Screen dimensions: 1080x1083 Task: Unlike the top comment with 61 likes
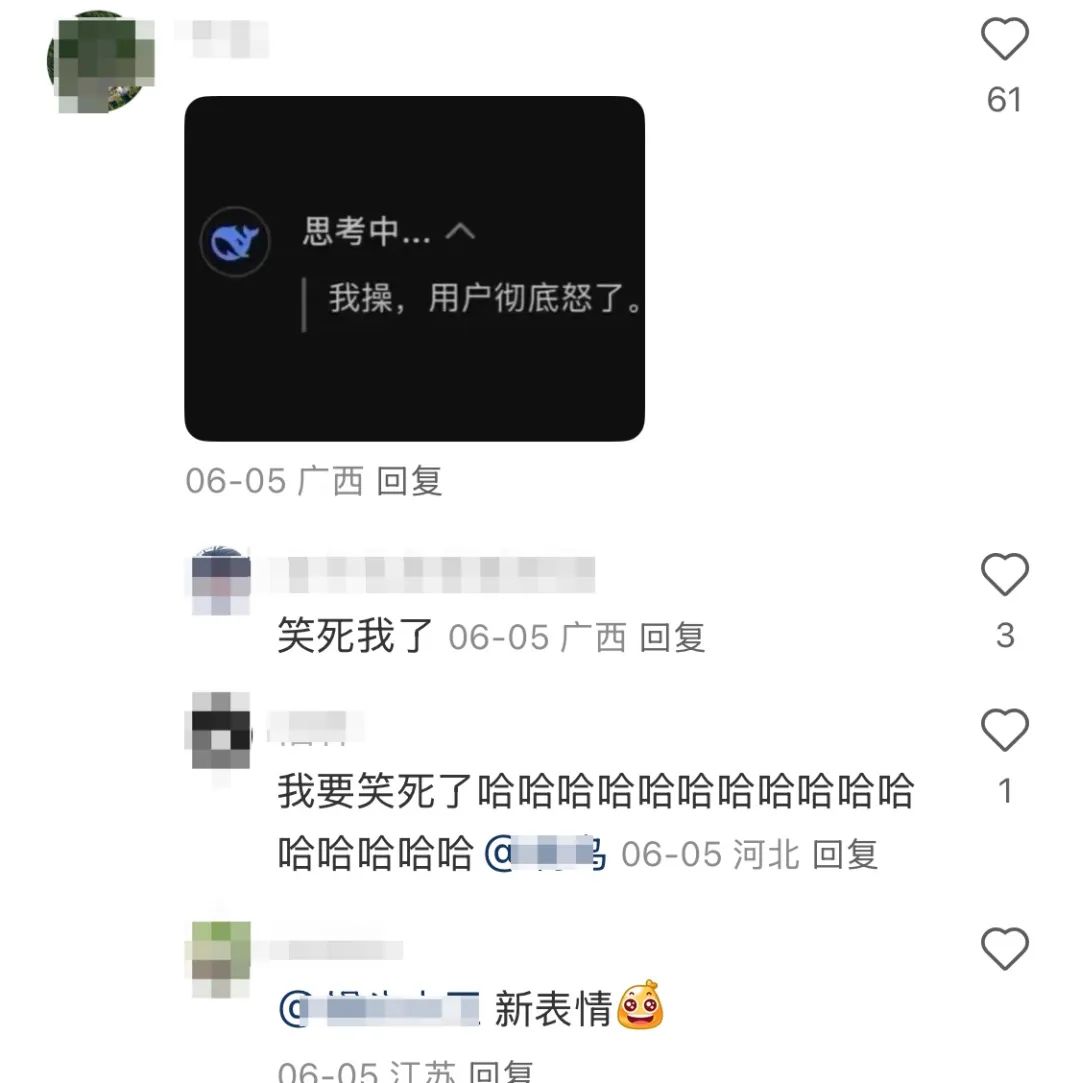(x=1003, y=39)
